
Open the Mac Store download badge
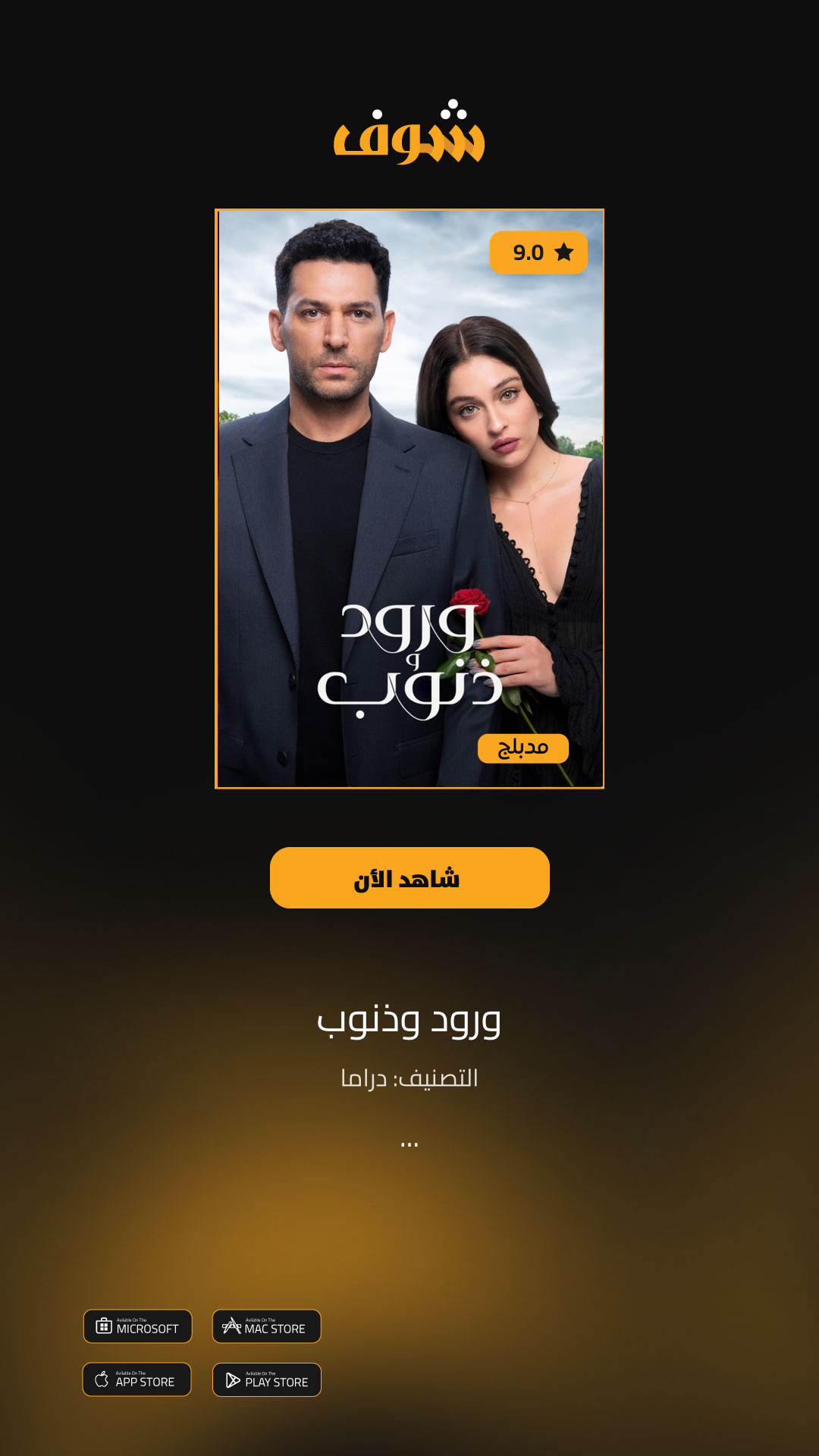pyautogui.click(x=266, y=1326)
